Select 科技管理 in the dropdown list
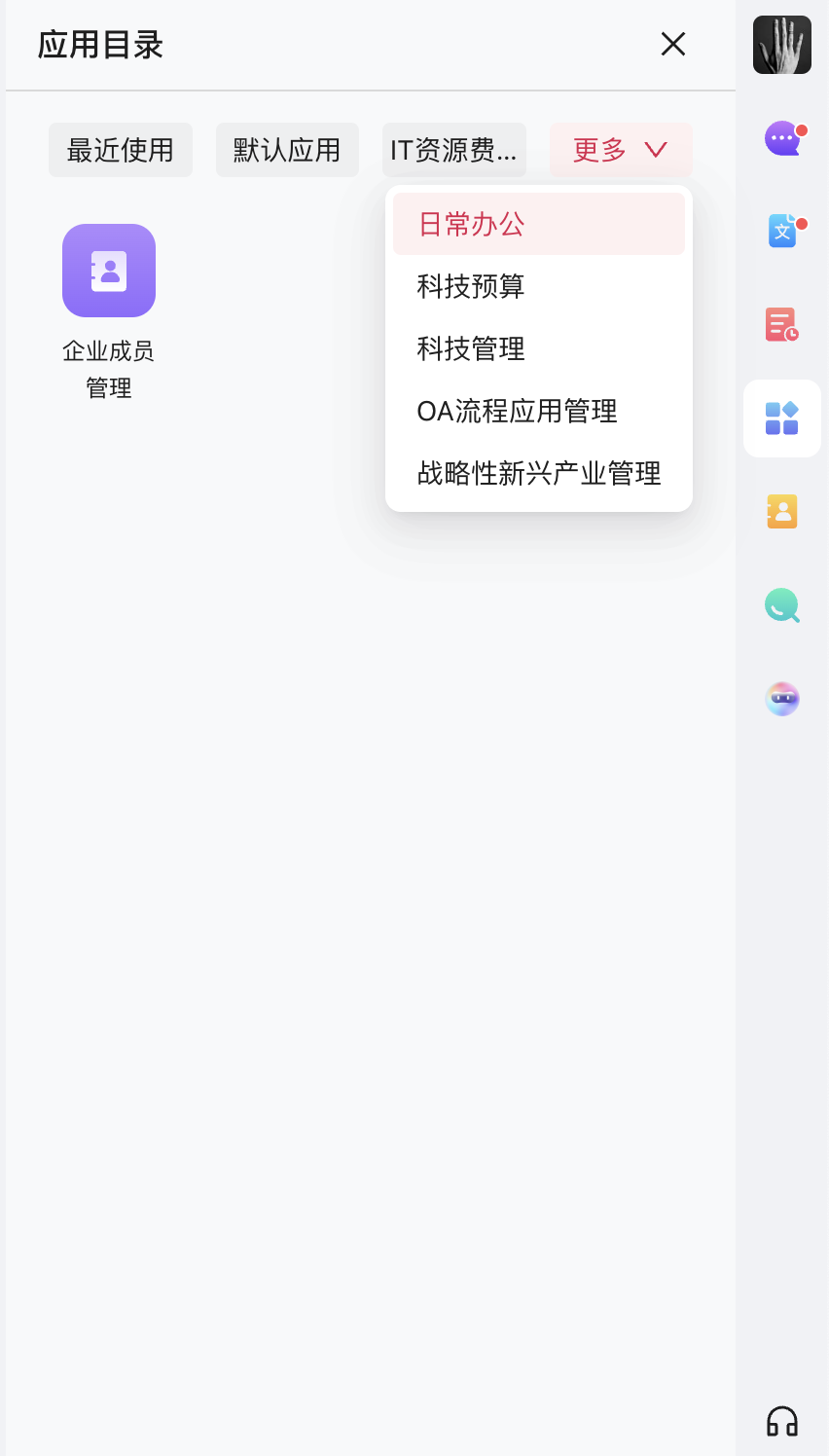The width and height of the screenshot is (829, 1456). (x=471, y=348)
